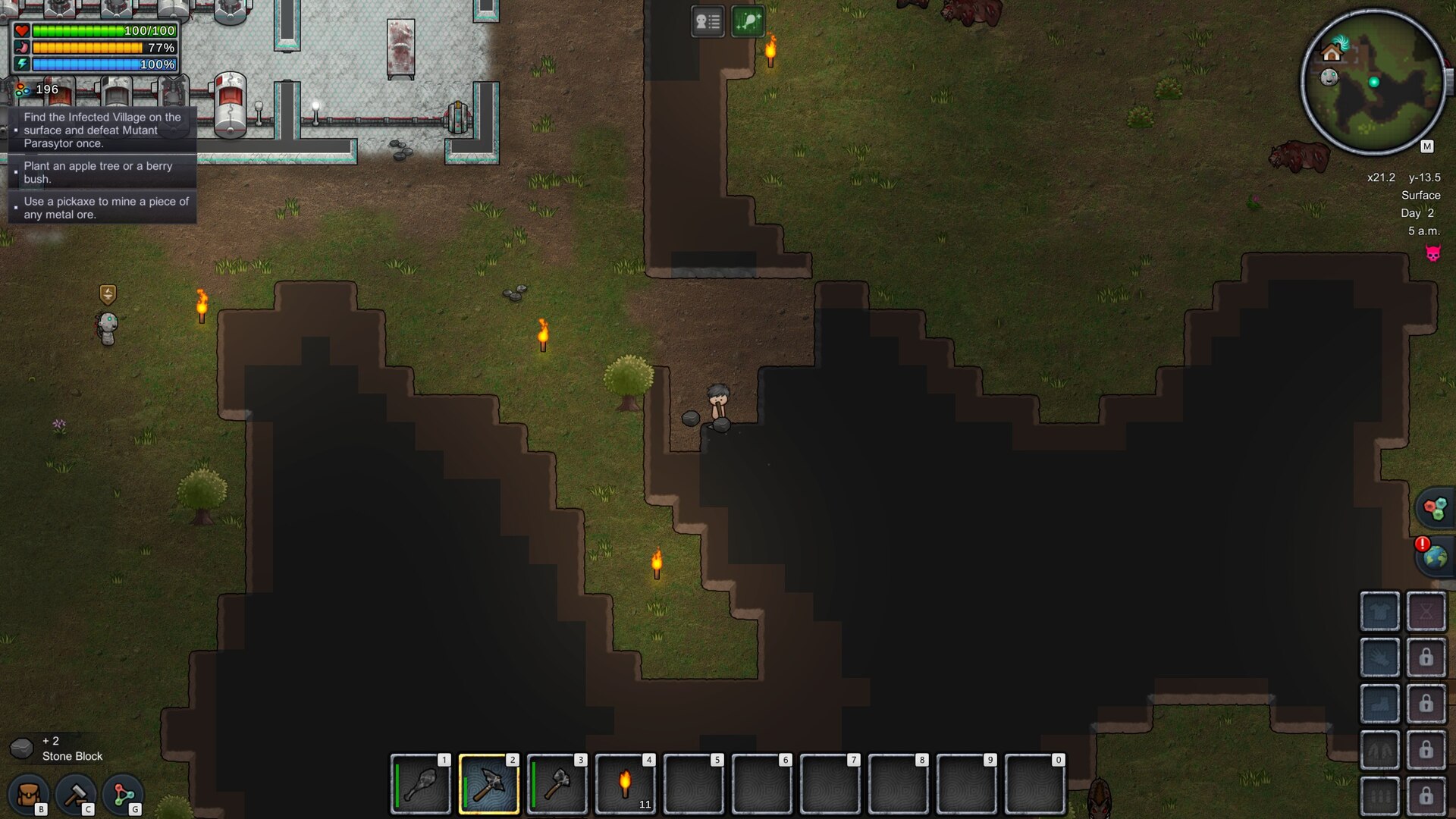Select the torches in hotbar slot 4
1456x819 pixels.
[x=626, y=784]
